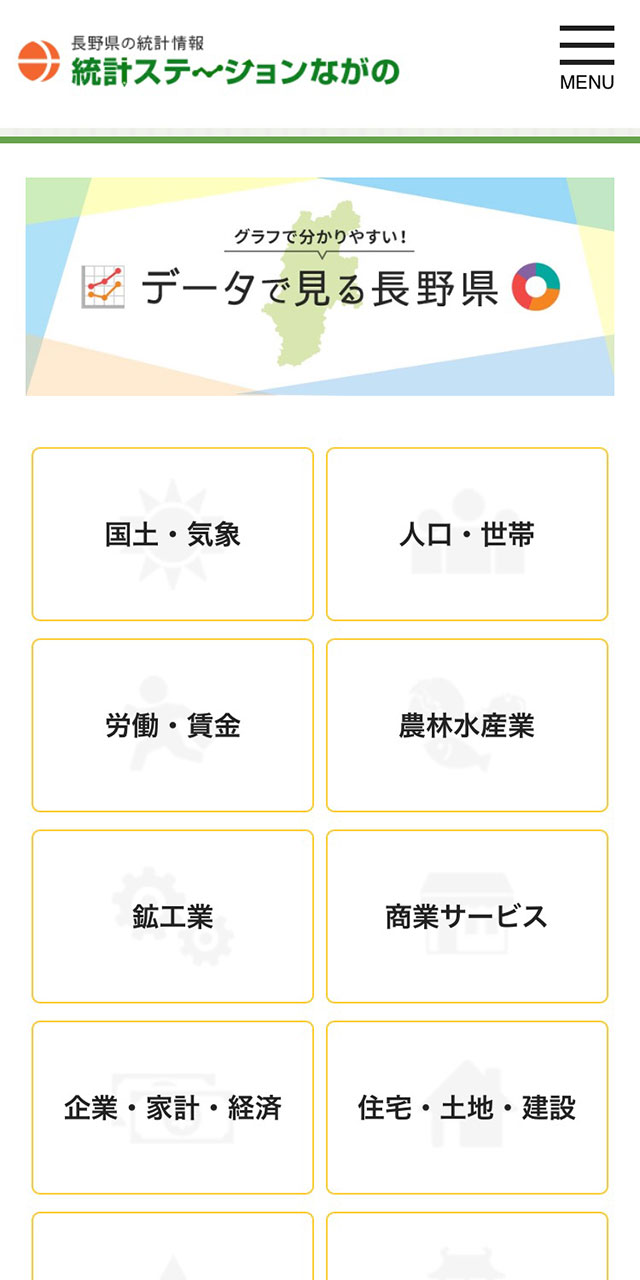Browse the 住宅・土地・建設 category

coord(467,1107)
